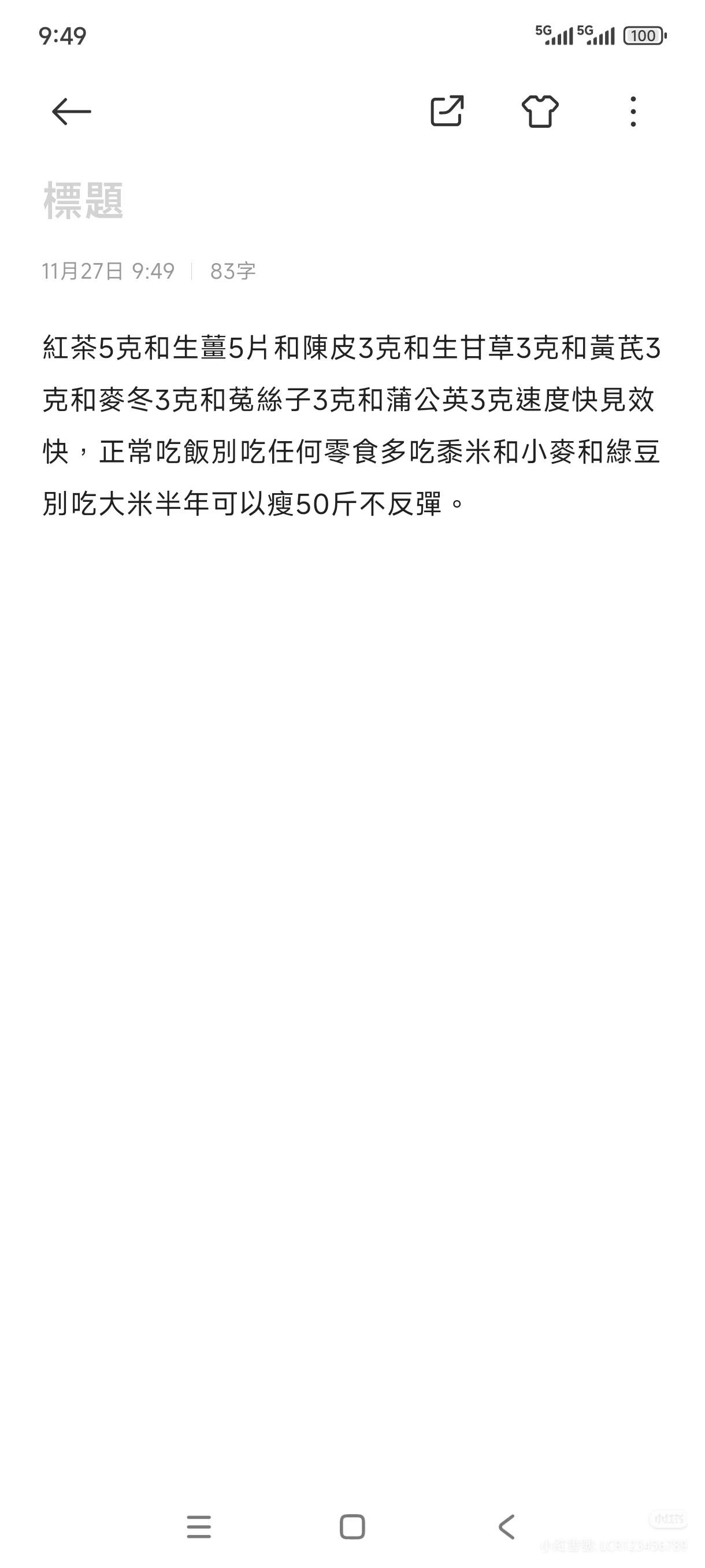
Task: Open recent apps from the navigation bar
Action: click(x=199, y=1526)
